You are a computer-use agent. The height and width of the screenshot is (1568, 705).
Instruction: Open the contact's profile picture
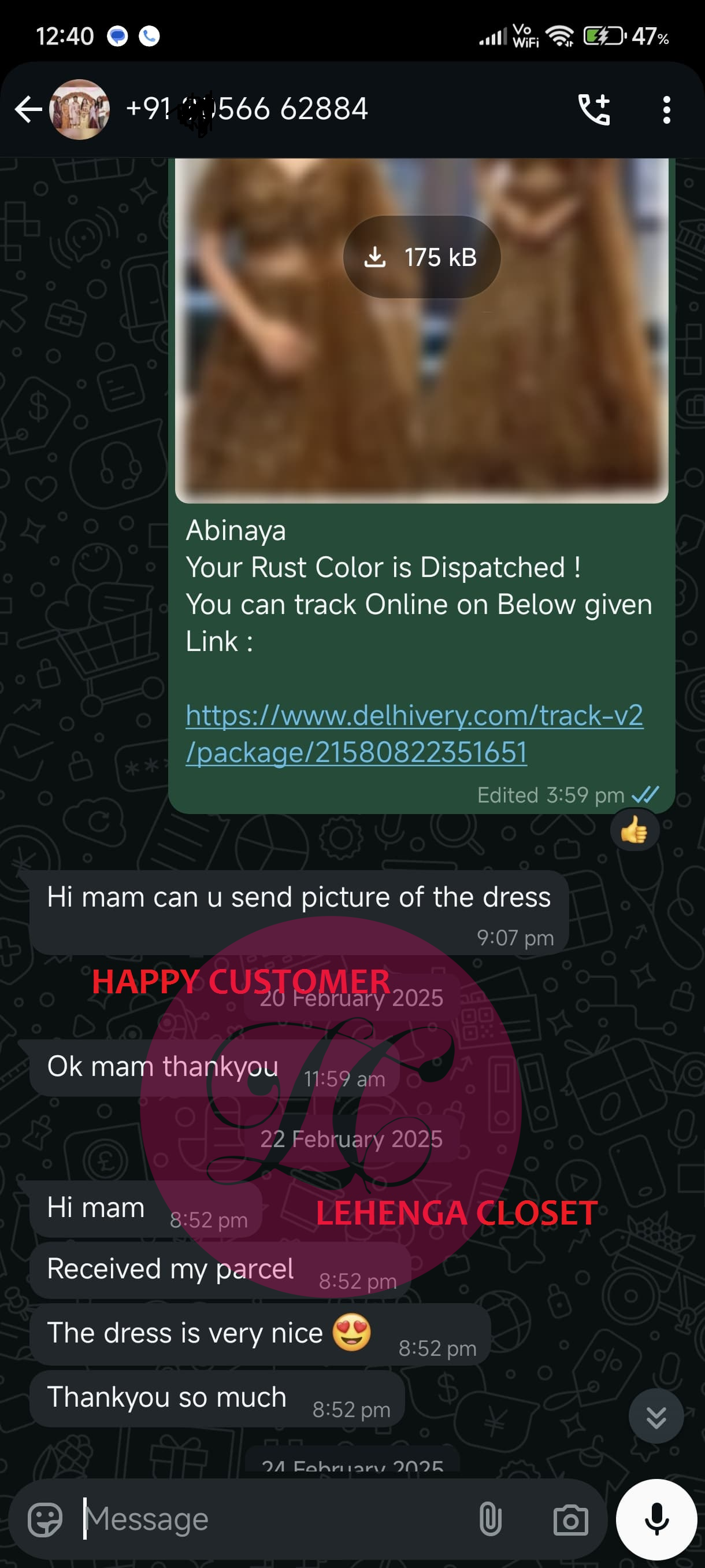[79, 110]
